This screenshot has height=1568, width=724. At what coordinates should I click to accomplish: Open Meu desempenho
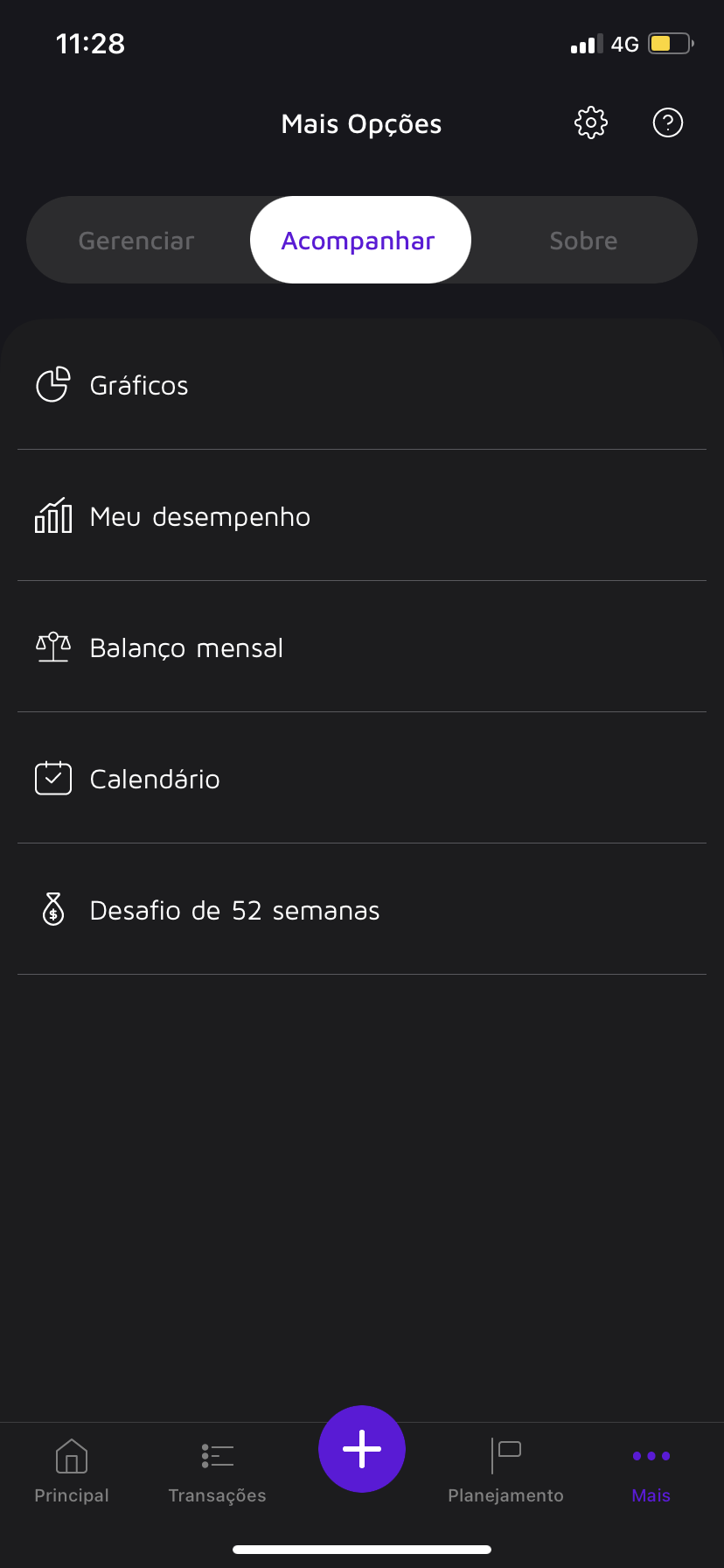(200, 517)
